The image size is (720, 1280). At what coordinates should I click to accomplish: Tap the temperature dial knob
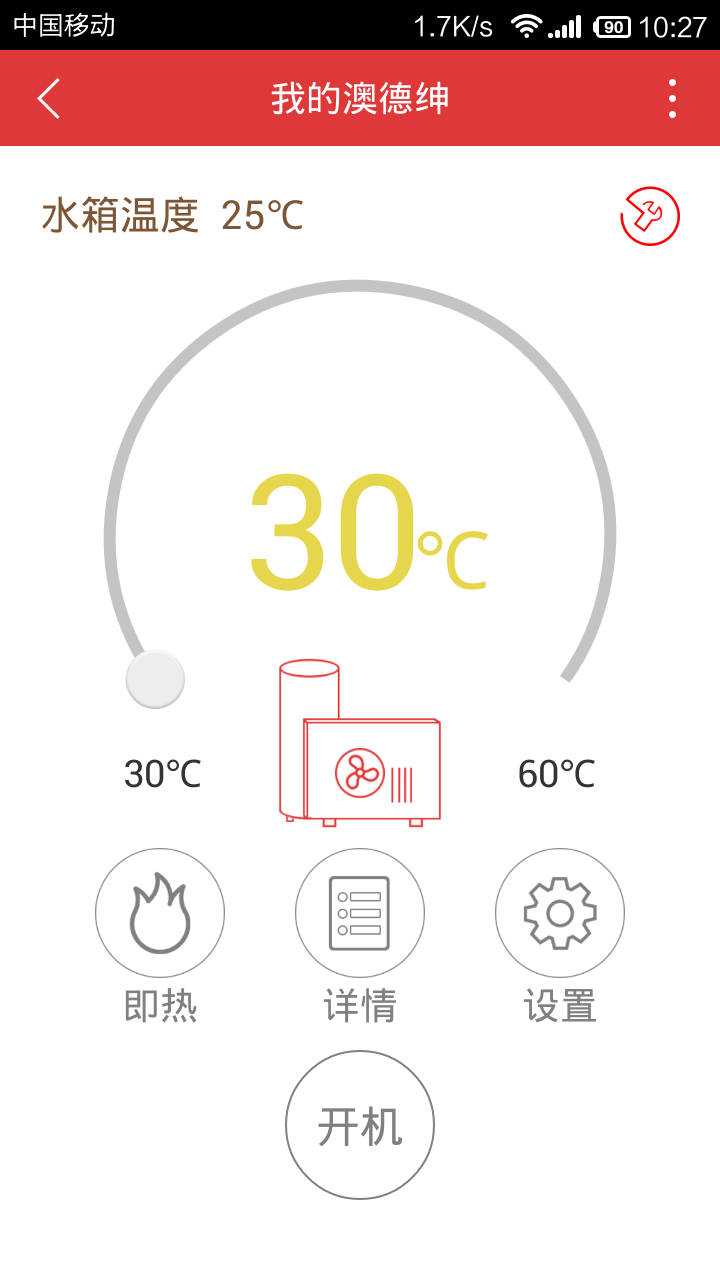[155, 679]
